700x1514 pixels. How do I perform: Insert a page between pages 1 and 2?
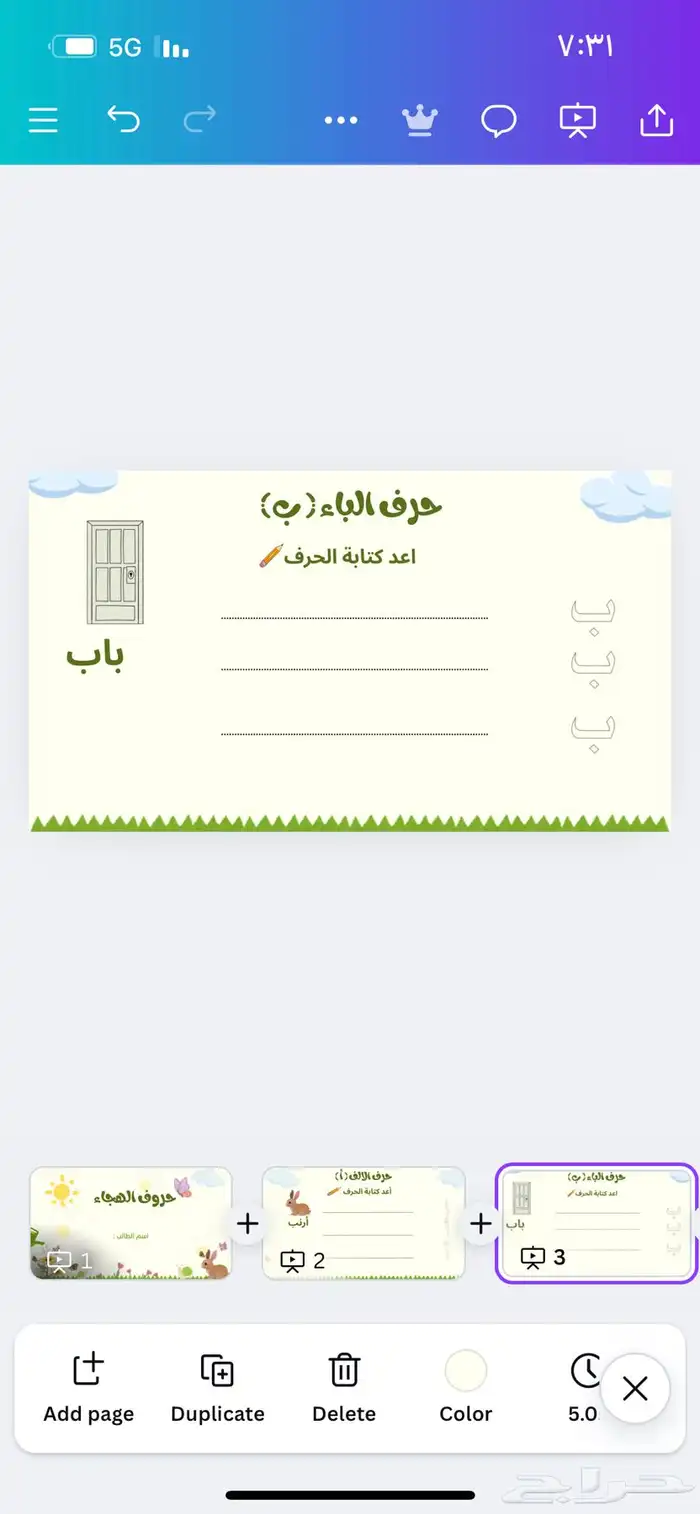pos(247,1223)
